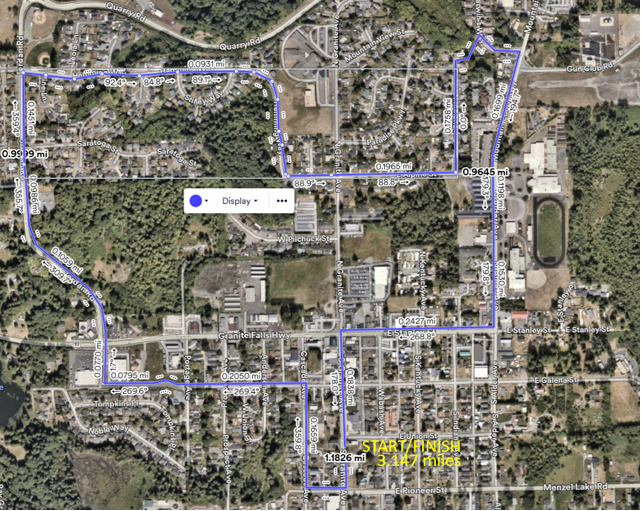Open the three-dot more options menu
Screen dimensions: 641x511
(x=283, y=200)
